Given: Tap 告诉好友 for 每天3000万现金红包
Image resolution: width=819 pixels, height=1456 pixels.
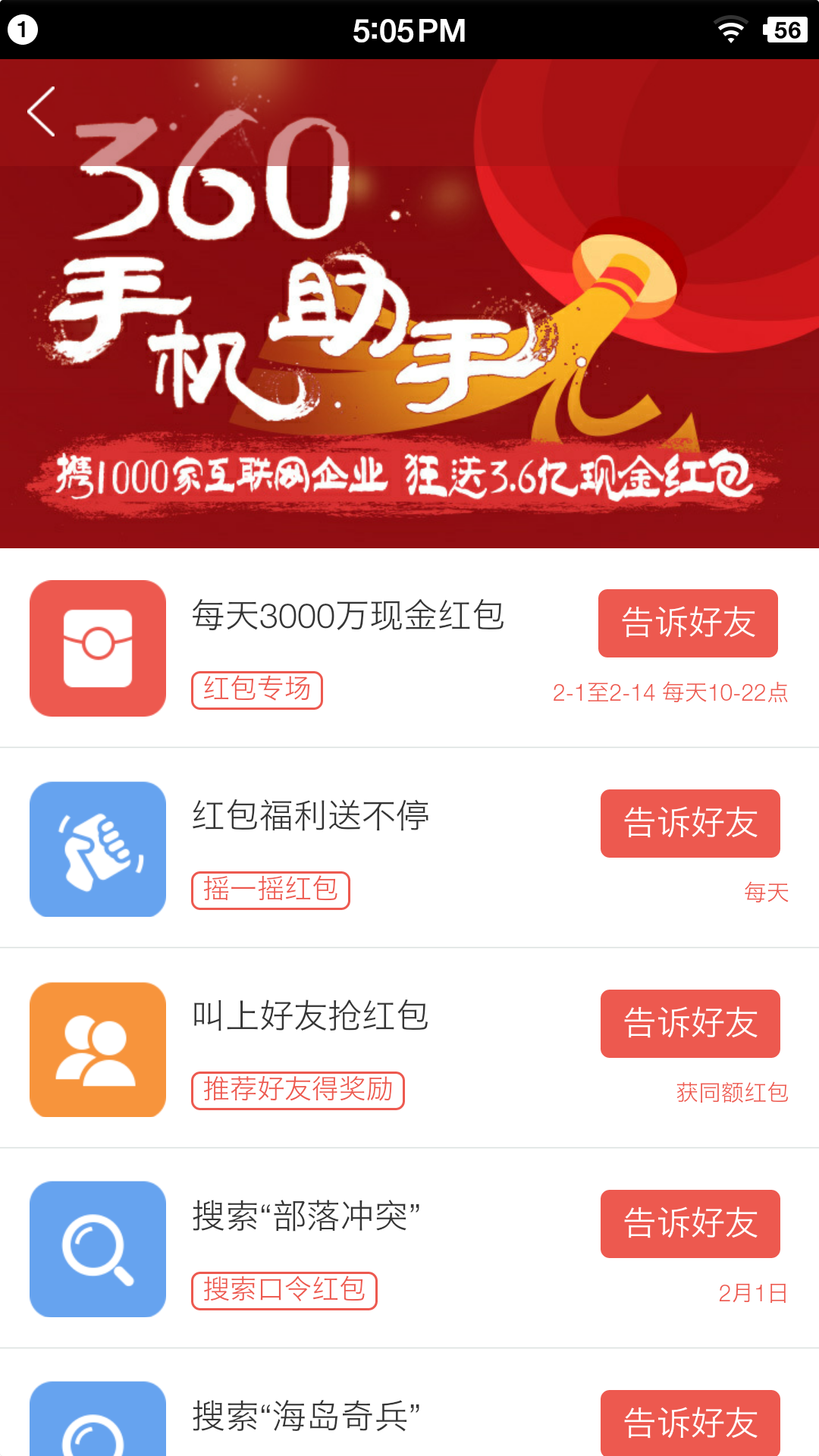Looking at the screenshot, I should pyautogui.click(x=688, y=623).
